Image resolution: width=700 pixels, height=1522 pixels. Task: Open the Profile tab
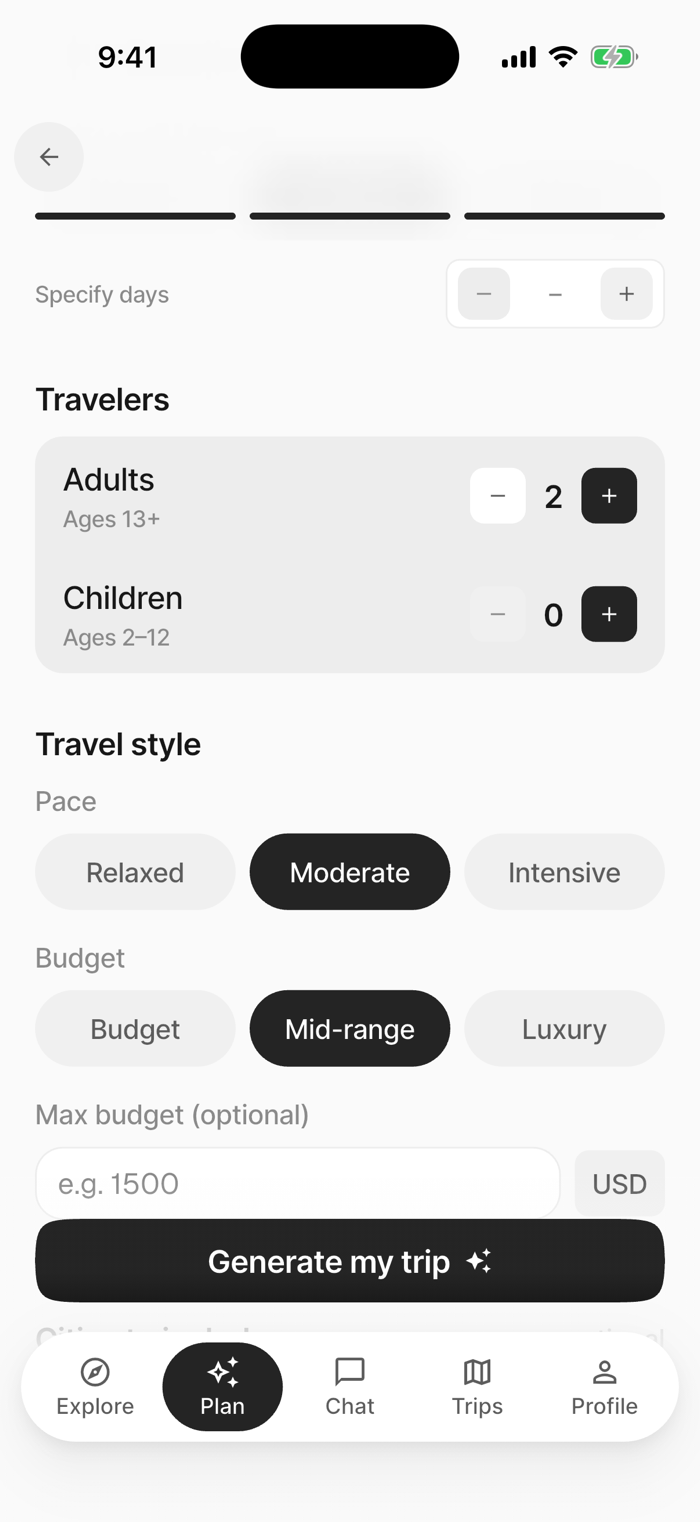click(x=604, y=1387)
